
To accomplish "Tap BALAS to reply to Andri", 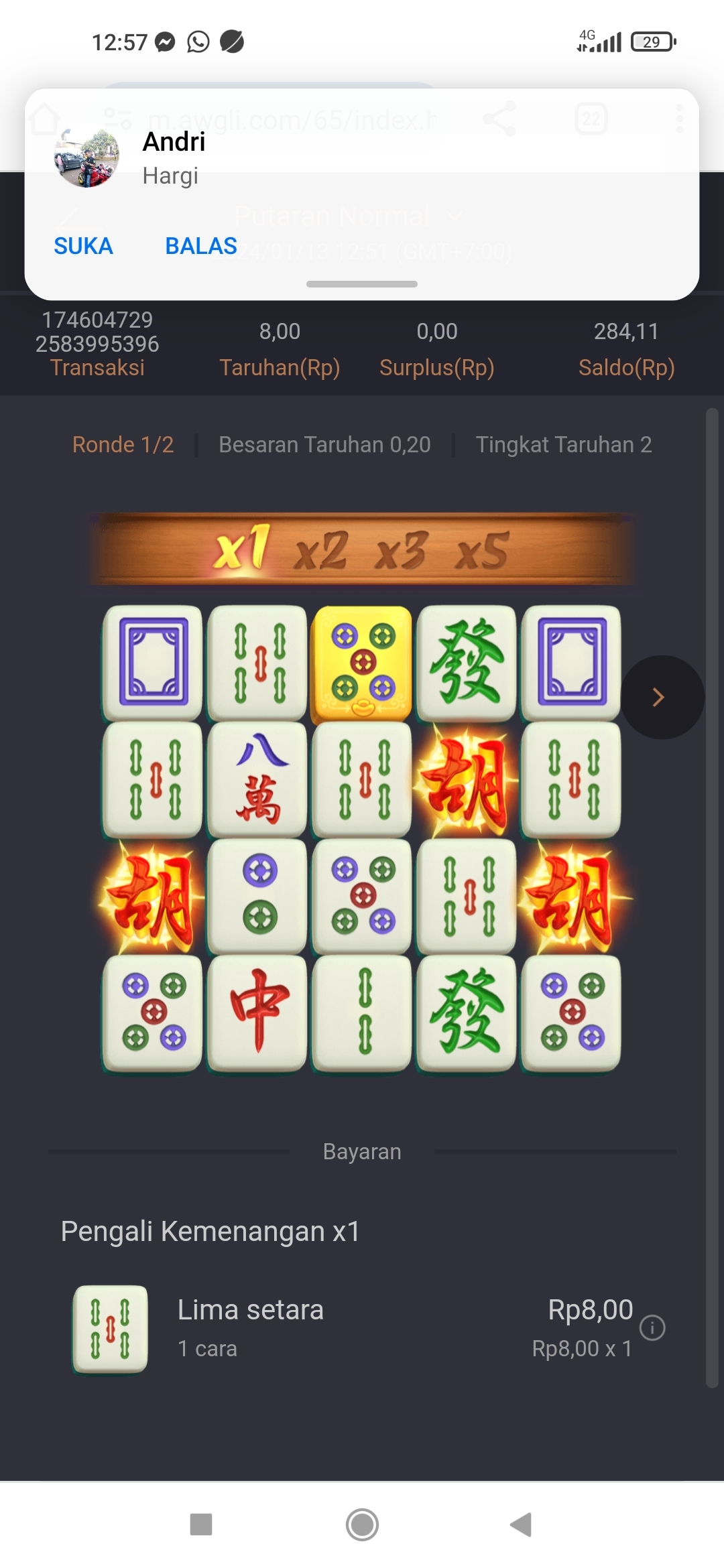I will click(x=200, y=246).
